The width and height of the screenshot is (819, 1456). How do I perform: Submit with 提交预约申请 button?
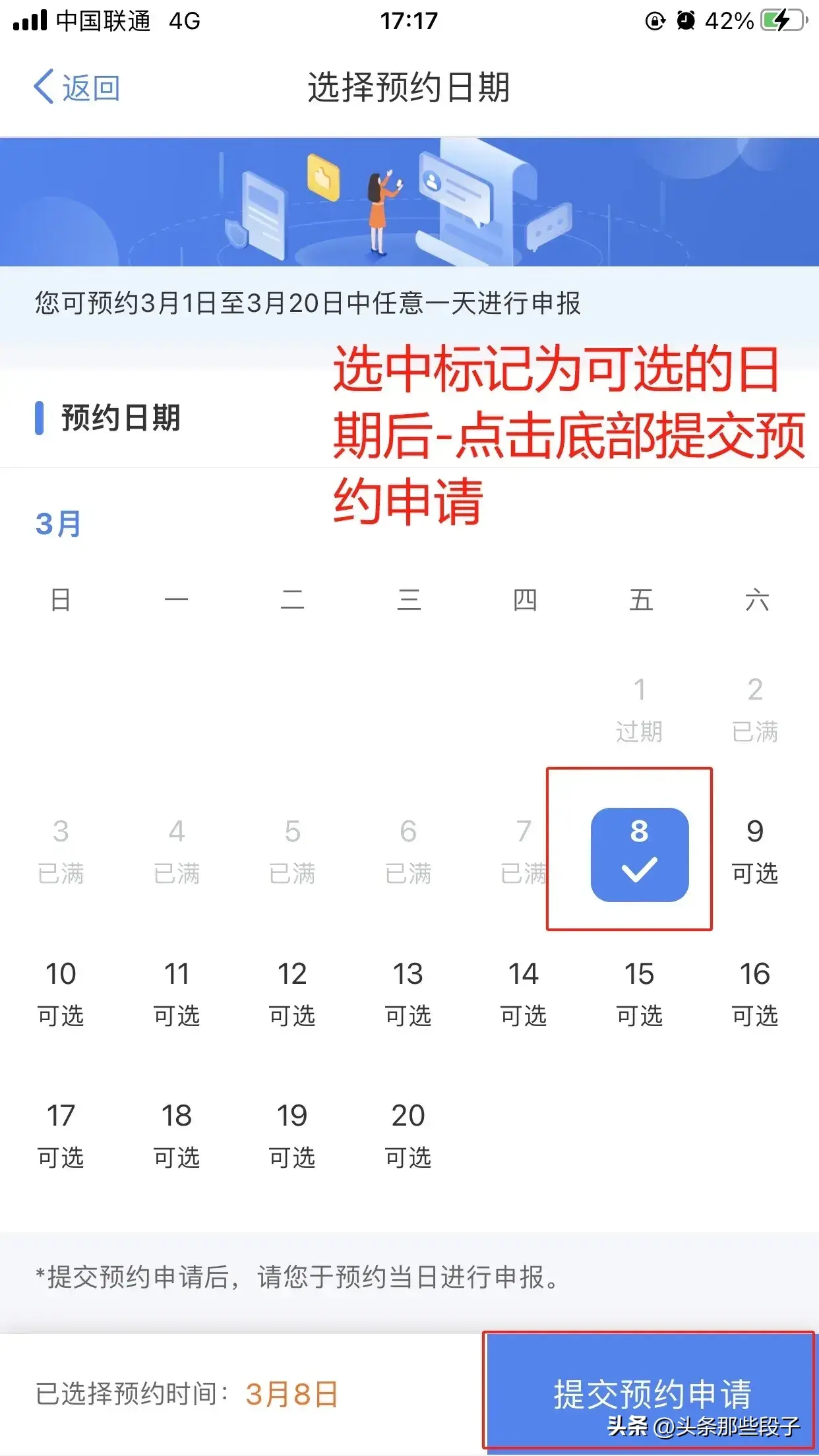(x=650, y=1393)
